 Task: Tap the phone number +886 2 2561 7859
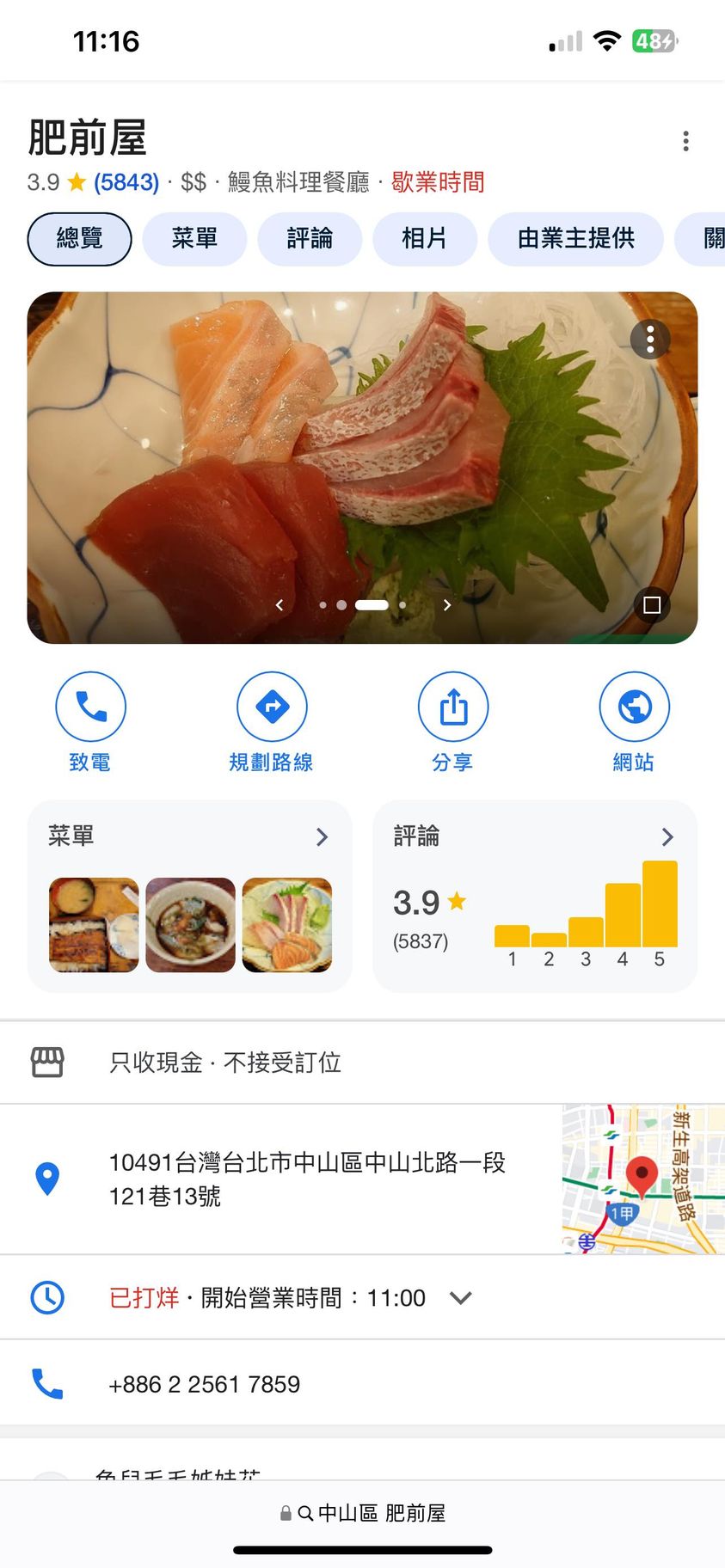[x=205, y=1384]
